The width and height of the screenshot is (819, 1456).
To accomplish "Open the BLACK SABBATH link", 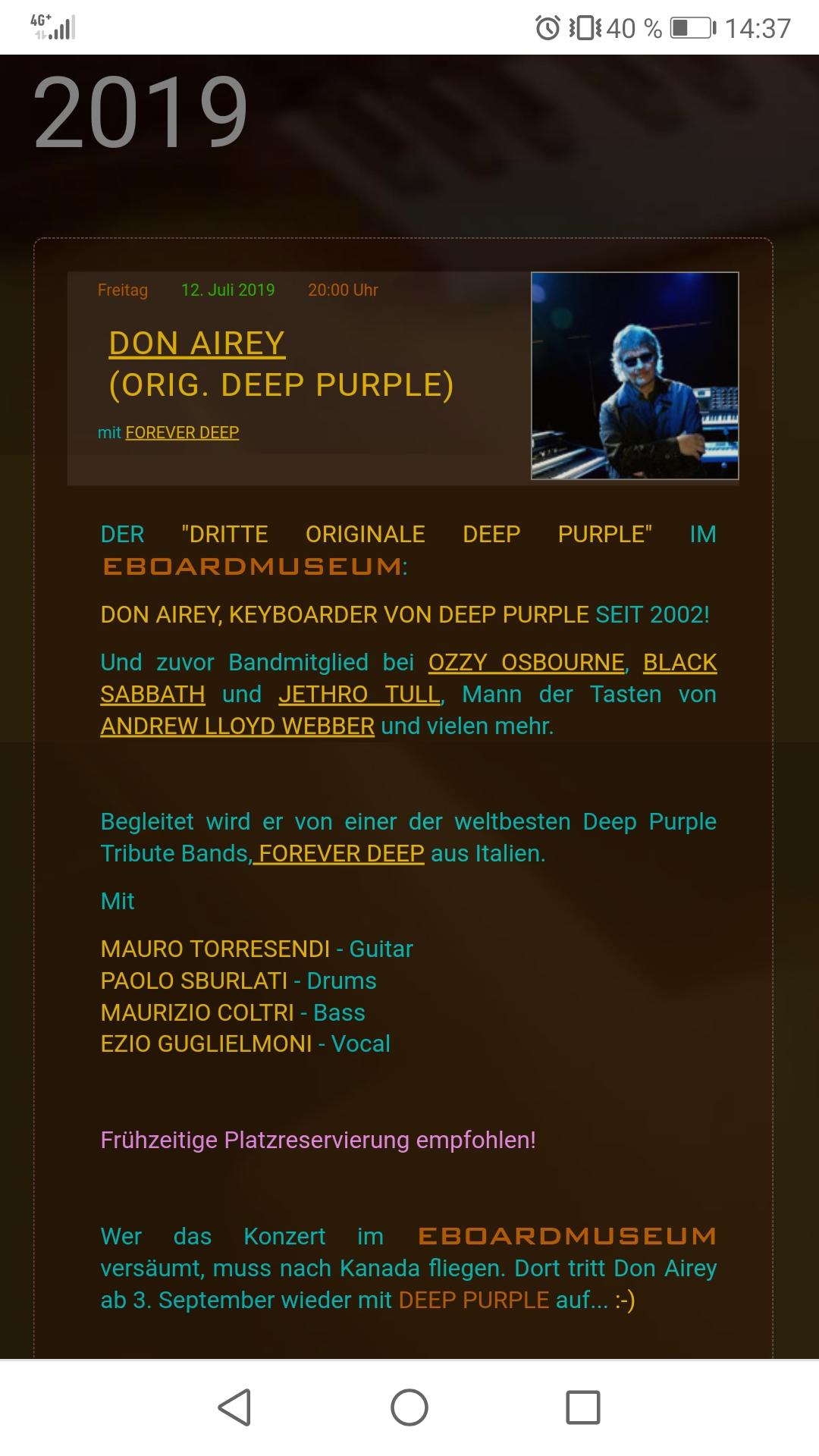I will click(679, 663).
